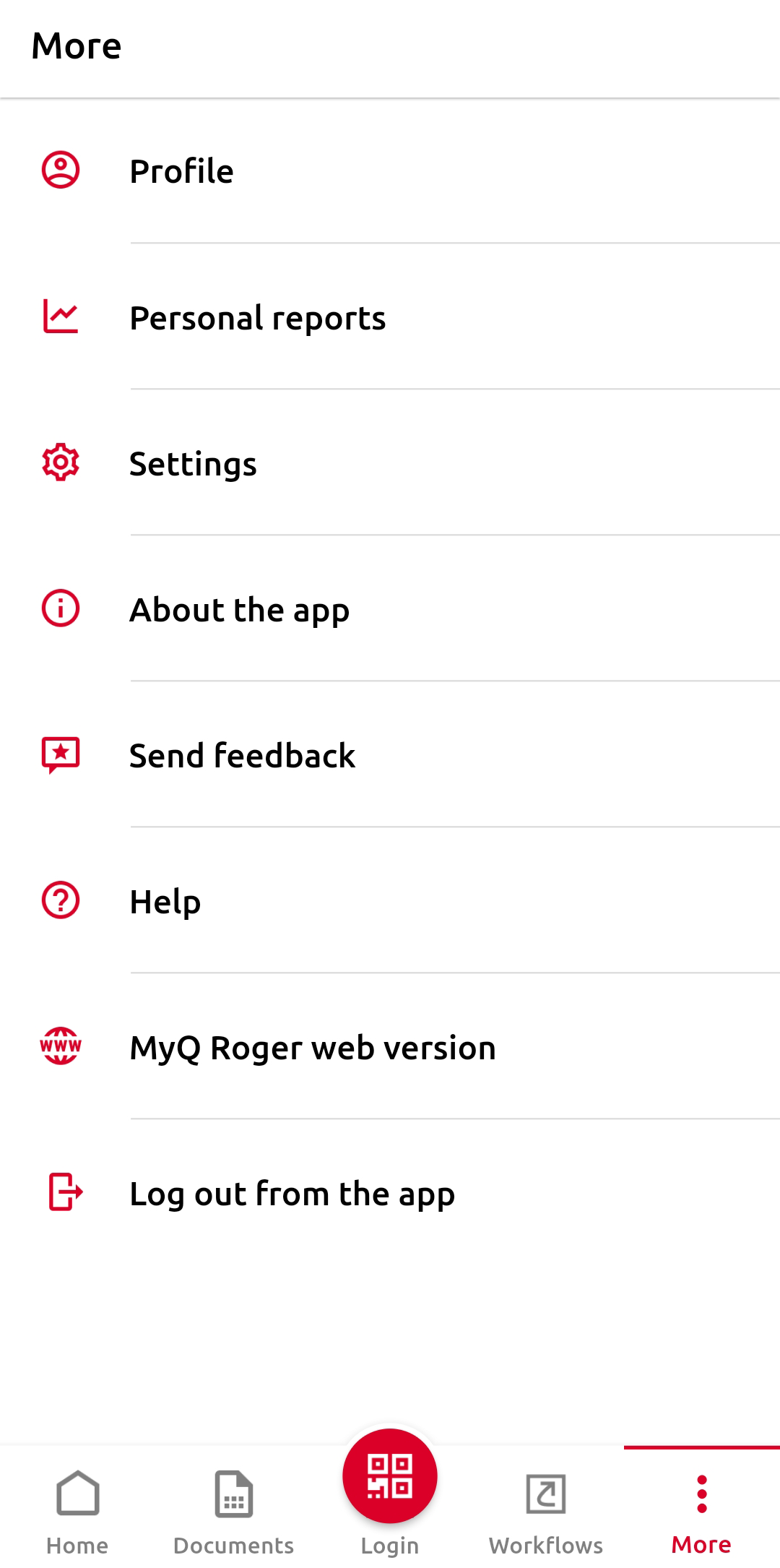The image size is (780, 1568).
Task: Open the MyQ Roger web version globe icon
Action: click(x=61, y=1047)
